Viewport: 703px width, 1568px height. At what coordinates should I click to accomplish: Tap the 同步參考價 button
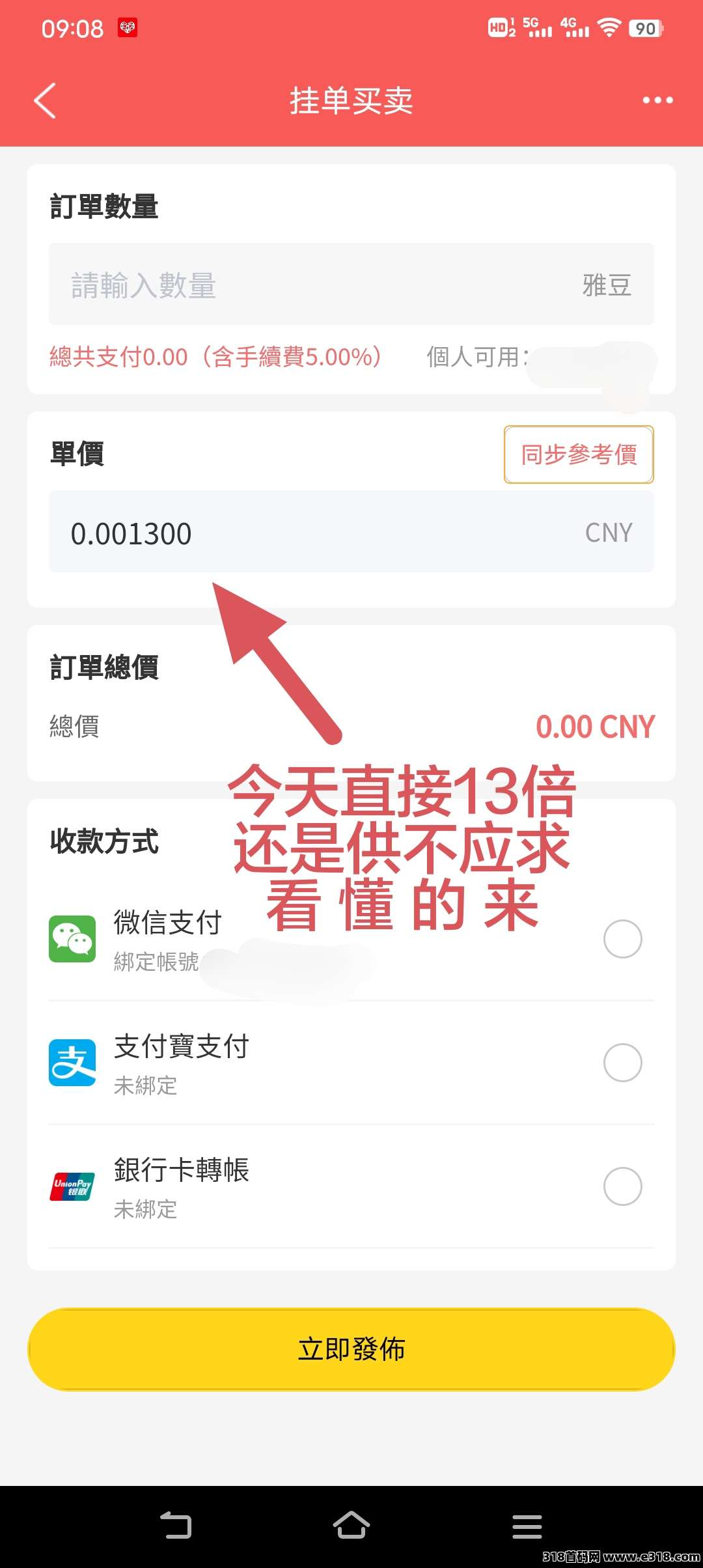point(578,455)
